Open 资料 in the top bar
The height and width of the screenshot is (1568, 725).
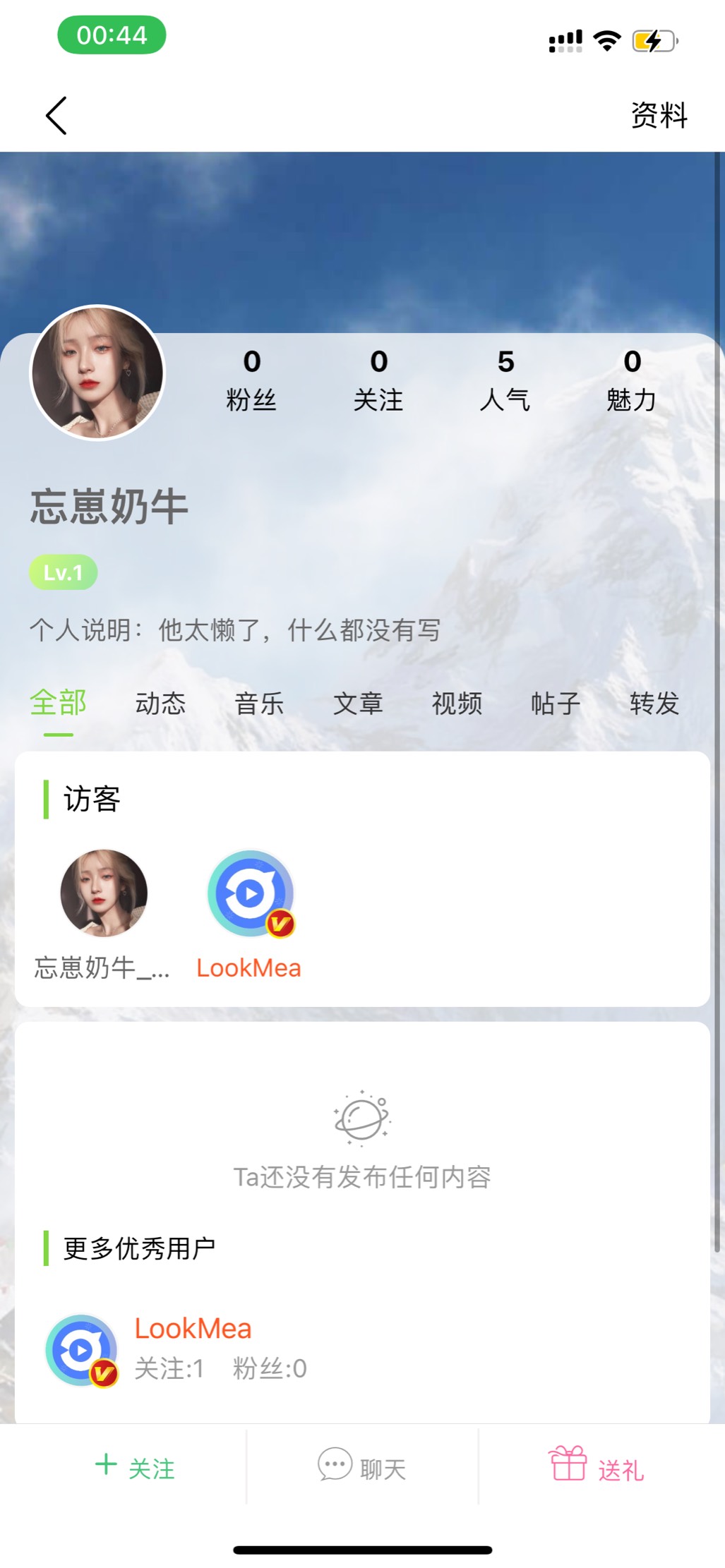[x=659, y=115]
